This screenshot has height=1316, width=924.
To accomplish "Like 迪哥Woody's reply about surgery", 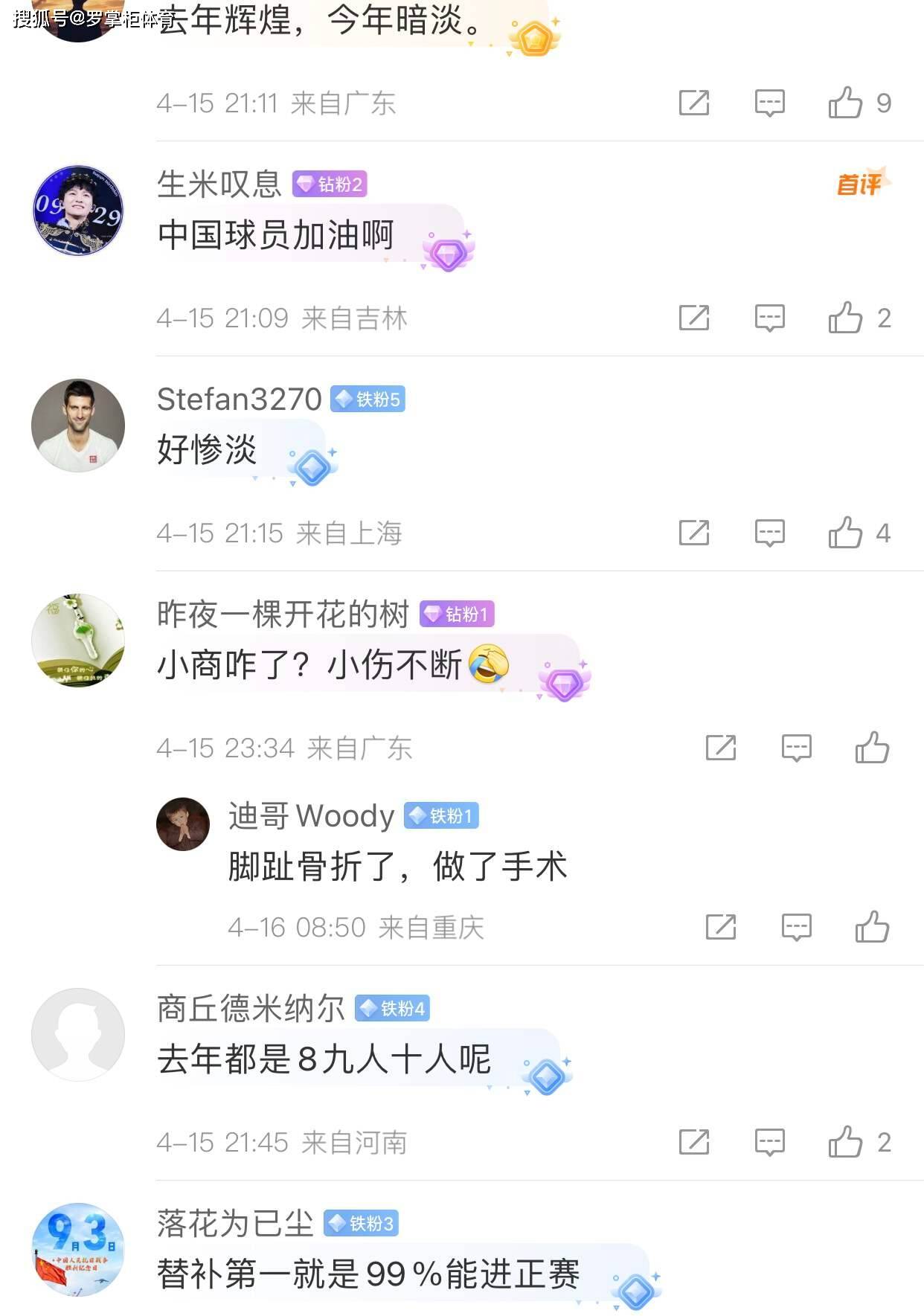I will pyautogui.click(x=872, y=927).
